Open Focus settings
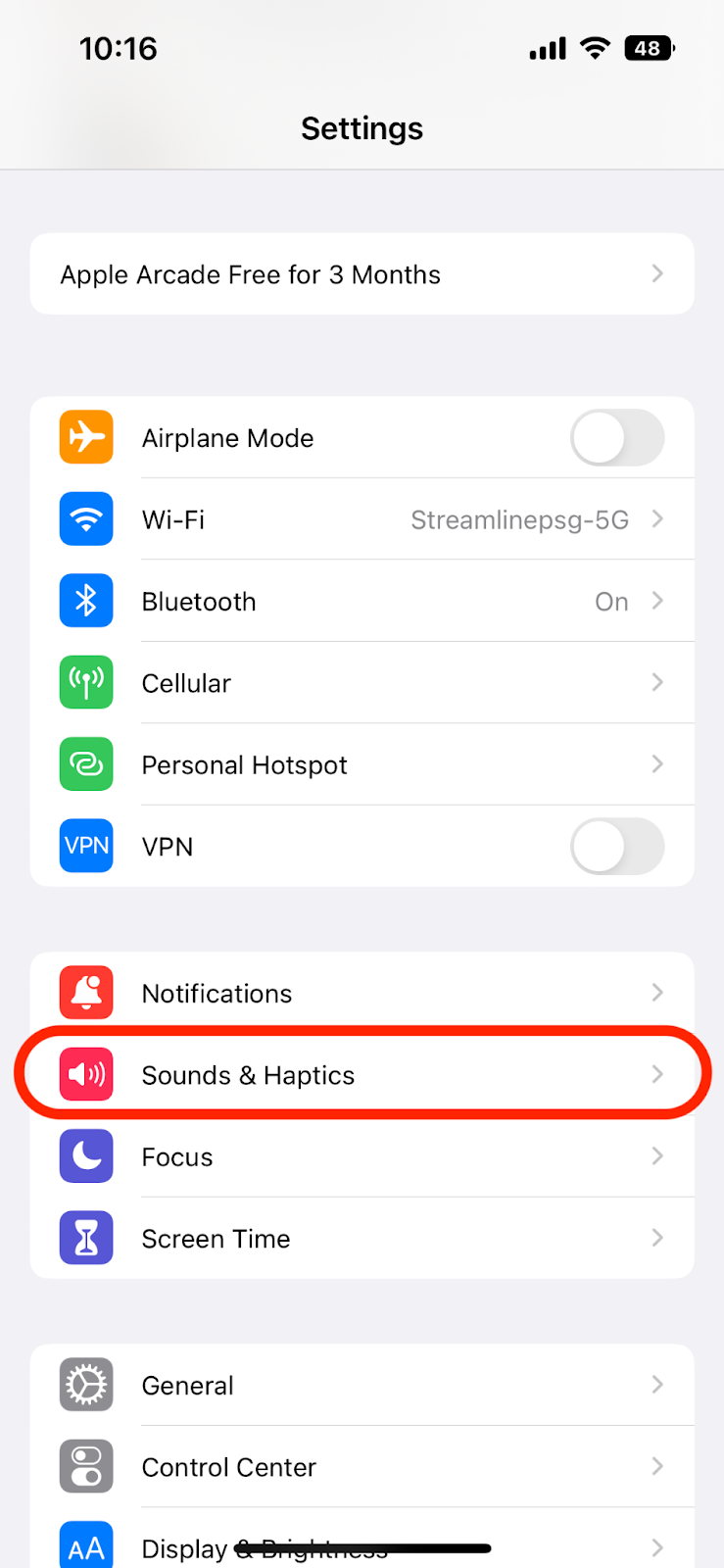 point(362,1157)
